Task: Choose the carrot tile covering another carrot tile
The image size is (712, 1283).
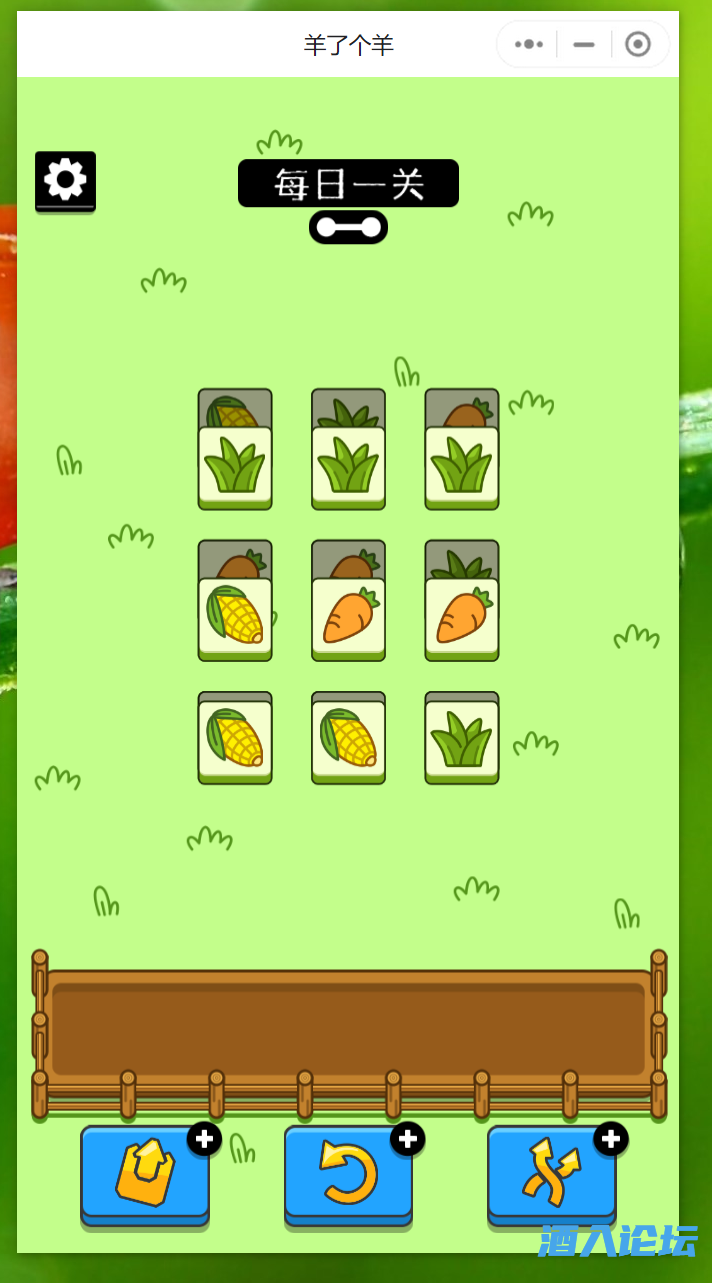Action: 348,617
